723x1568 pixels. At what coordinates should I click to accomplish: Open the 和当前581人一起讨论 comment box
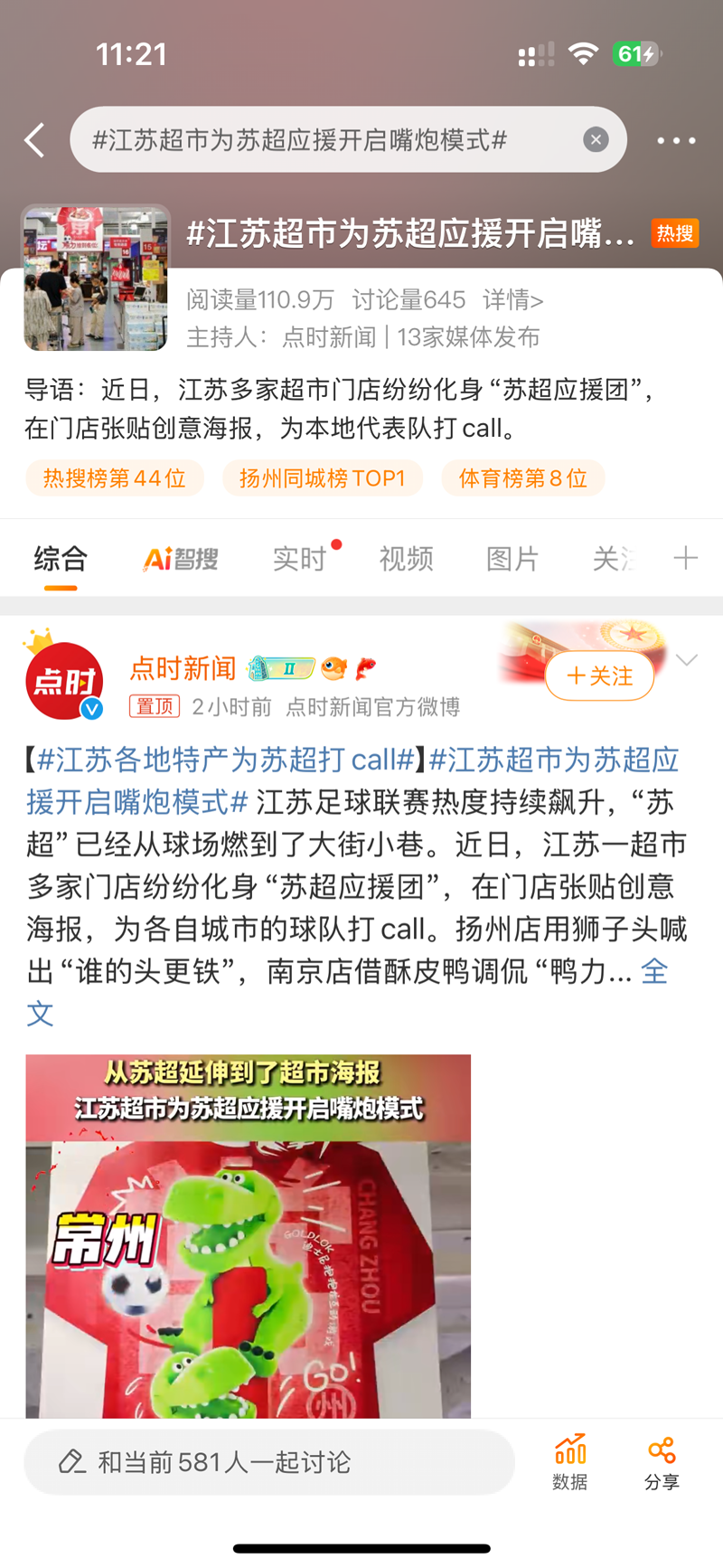point(269,1462)
